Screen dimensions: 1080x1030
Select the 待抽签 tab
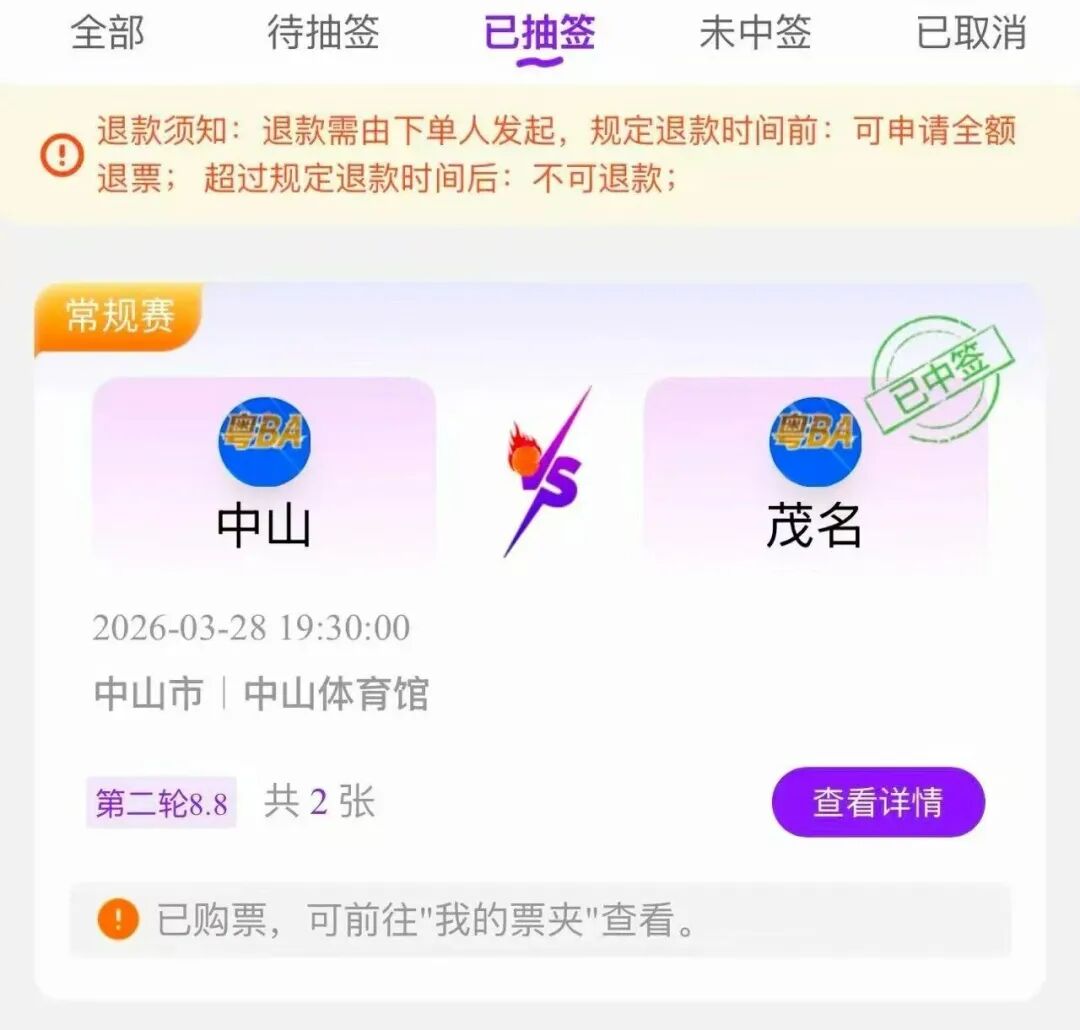tap(323, 33)
